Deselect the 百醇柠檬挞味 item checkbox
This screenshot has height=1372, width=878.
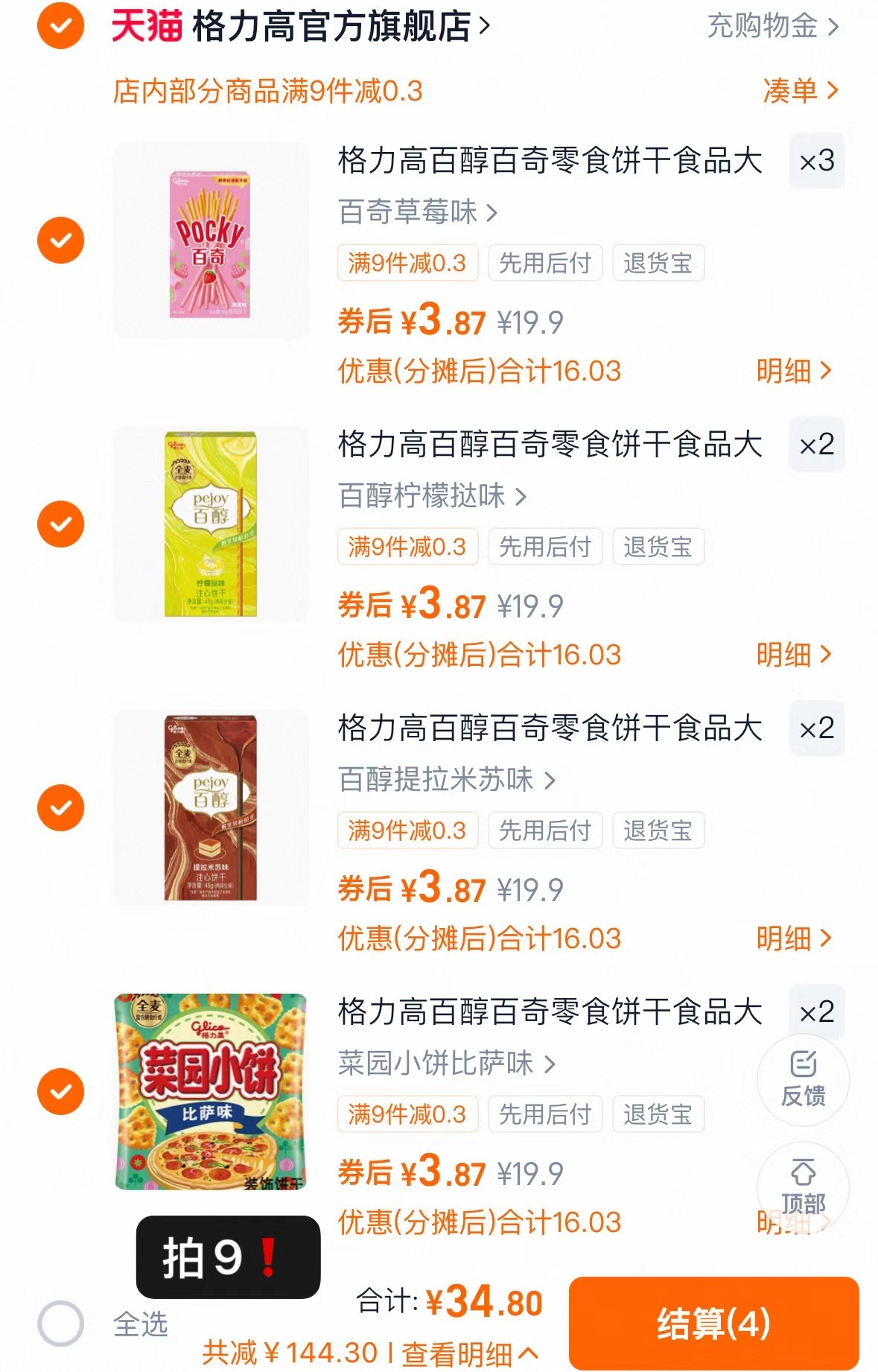(x=60, y=524)
